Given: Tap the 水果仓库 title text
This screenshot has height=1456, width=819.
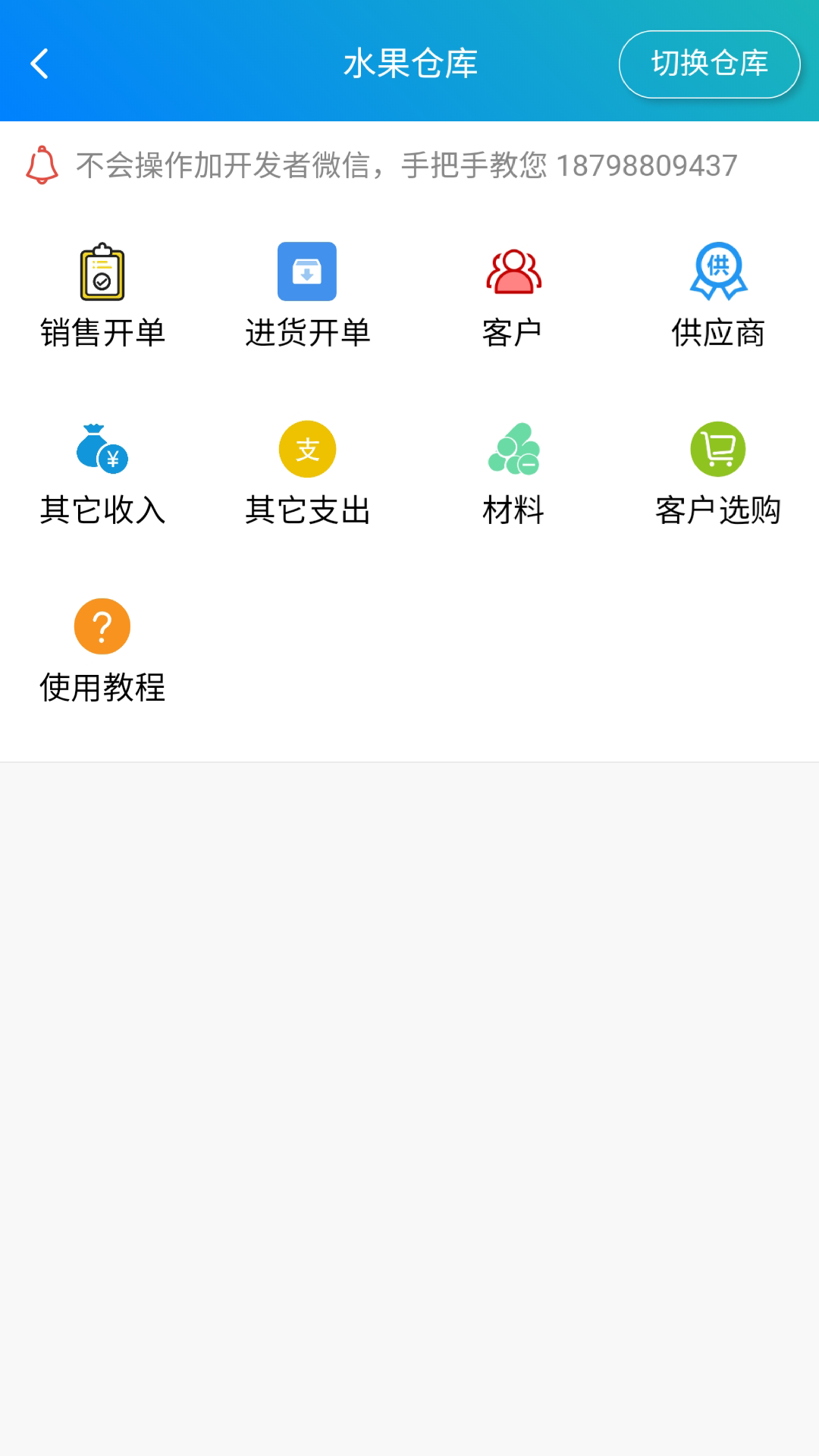Looking at the screenshot, I should point(409,64).
